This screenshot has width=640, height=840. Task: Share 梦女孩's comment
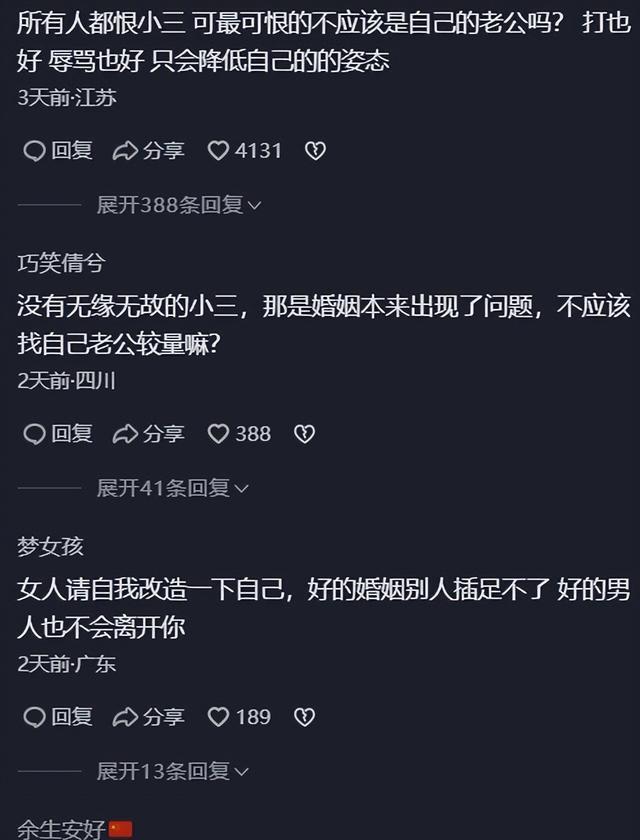pyautogui.click(x=148, y=717)
